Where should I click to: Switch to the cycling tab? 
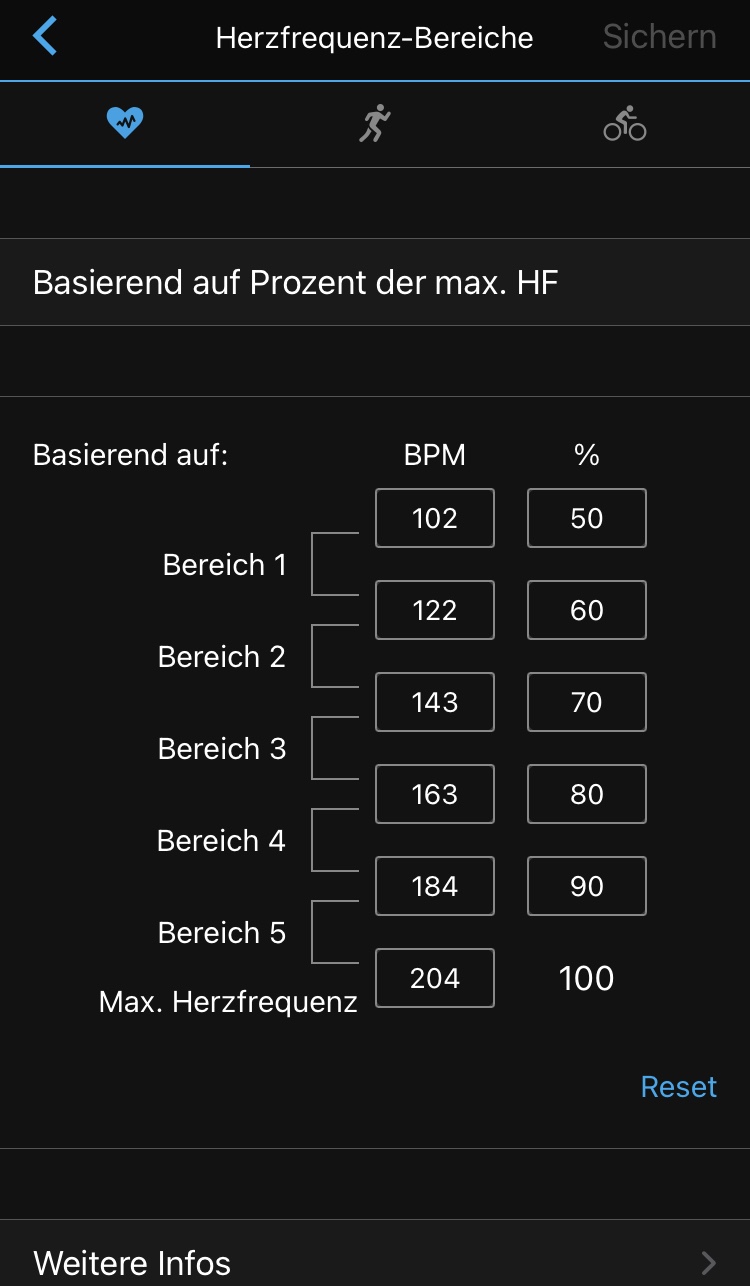(x=625, y=125)
